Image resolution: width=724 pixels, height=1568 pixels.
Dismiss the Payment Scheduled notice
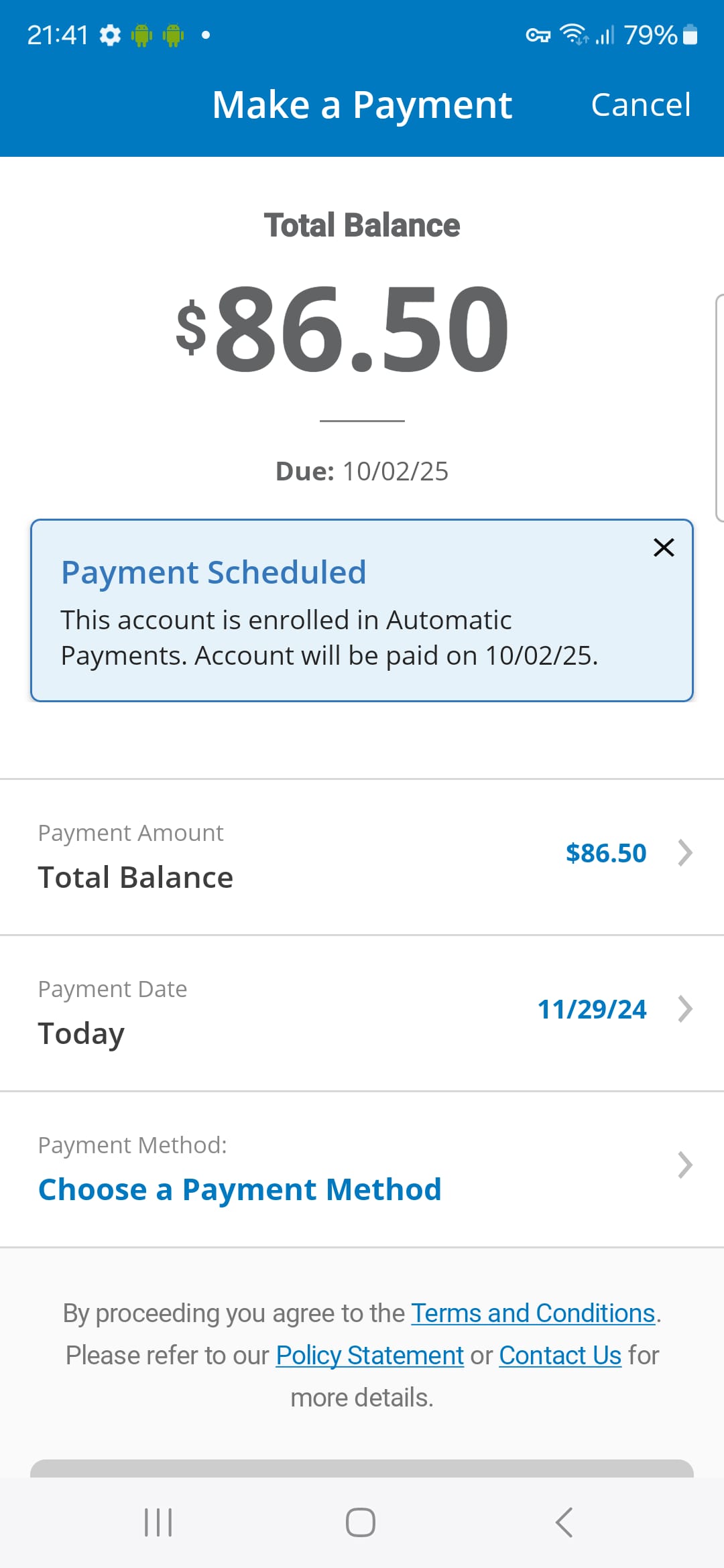click(x=663, y=547)
